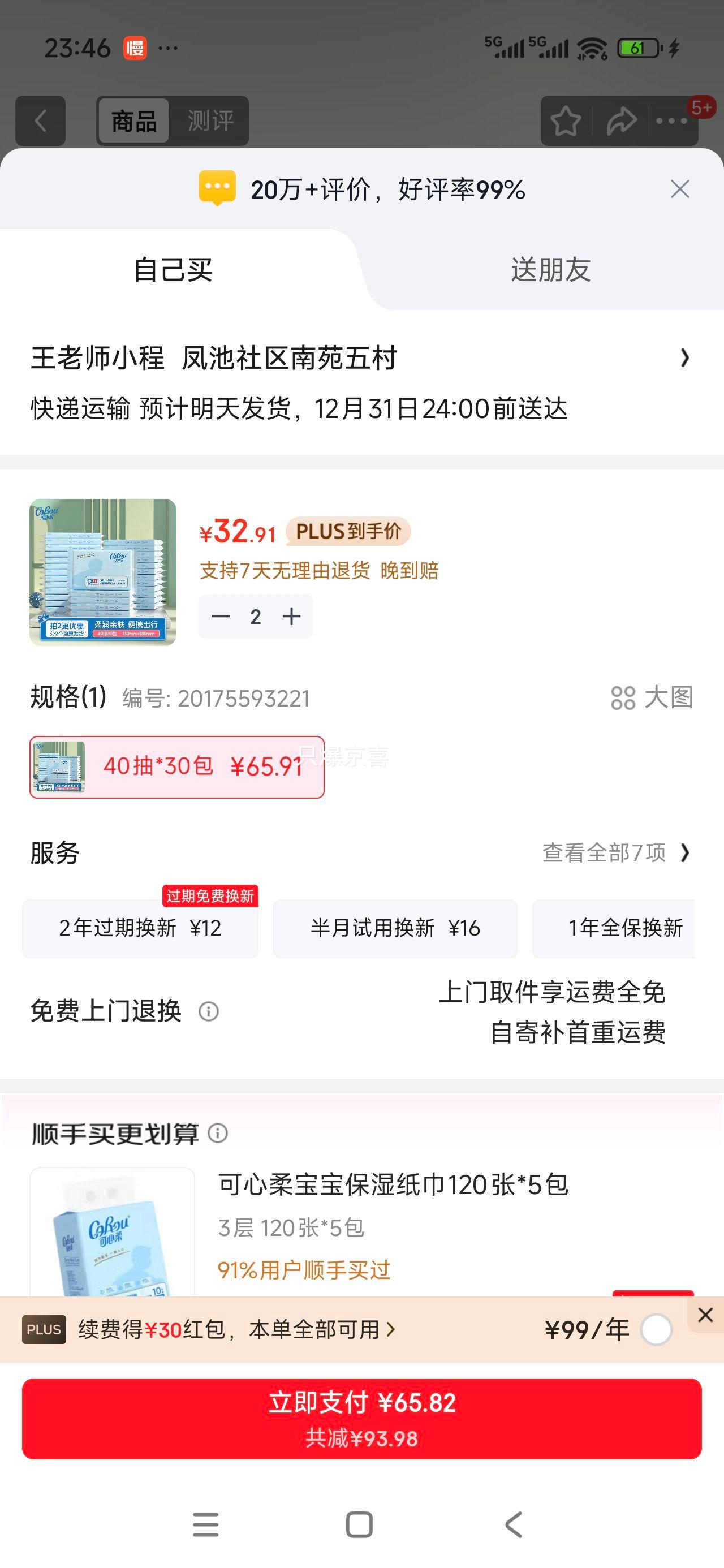Select the 2年过期换新 ¥12 service
This screenshot has width=724, height=1568.
[x=142, y=928]
